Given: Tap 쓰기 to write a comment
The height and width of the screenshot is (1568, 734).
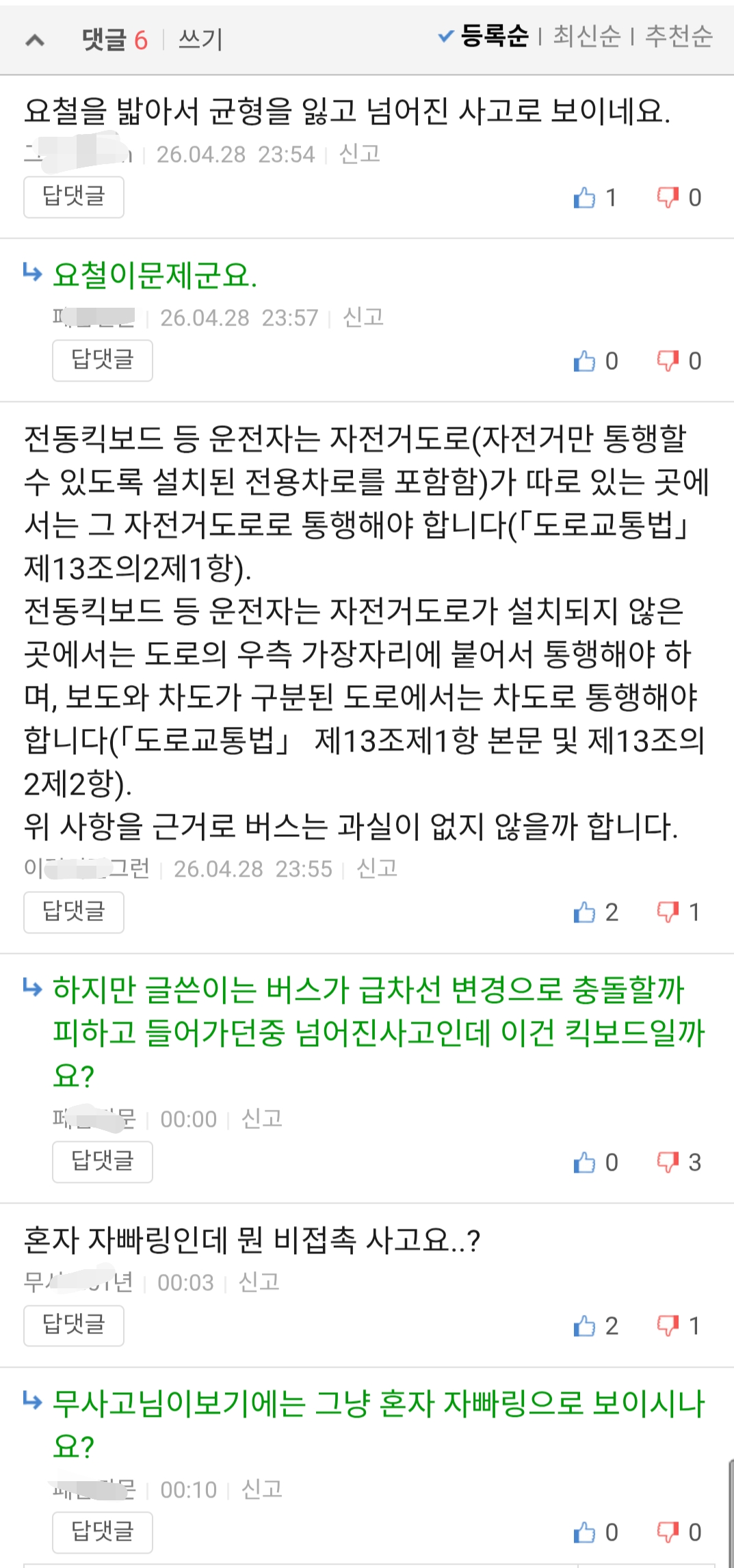Looking at the screenshot, I should (200, 40).
